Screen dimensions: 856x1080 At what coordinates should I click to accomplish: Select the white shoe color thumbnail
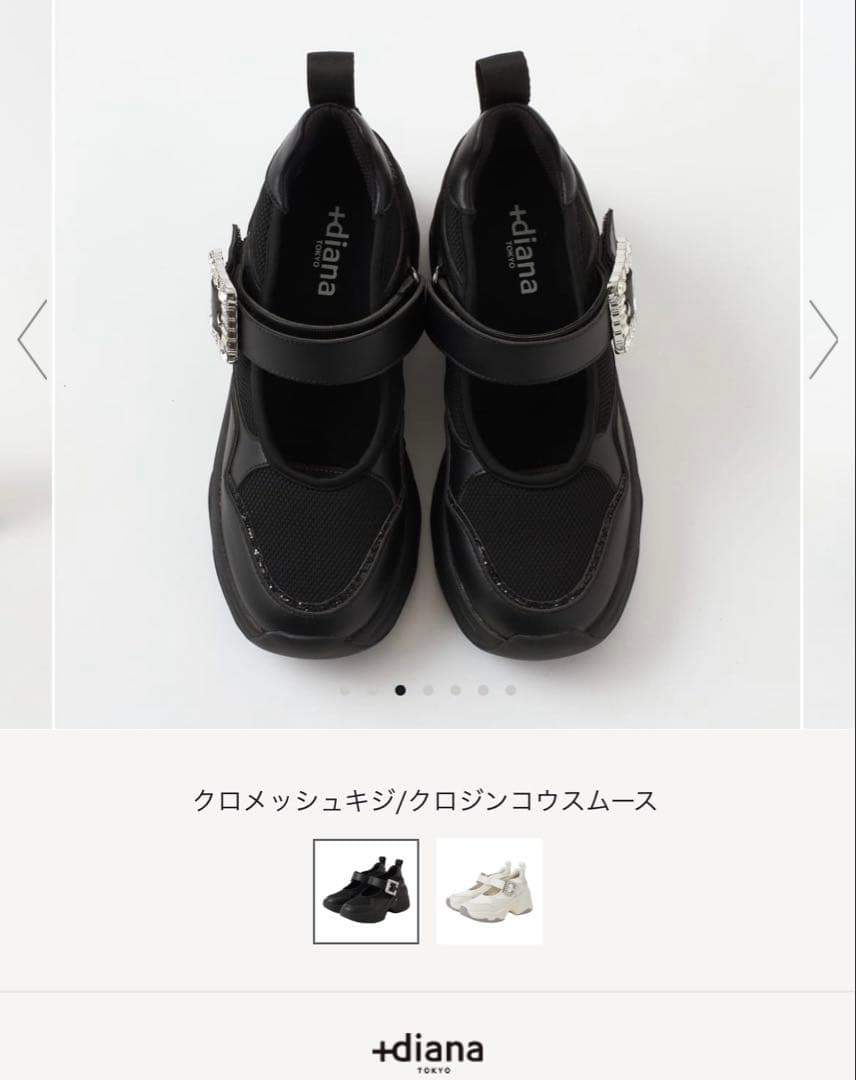pos(489,891)
